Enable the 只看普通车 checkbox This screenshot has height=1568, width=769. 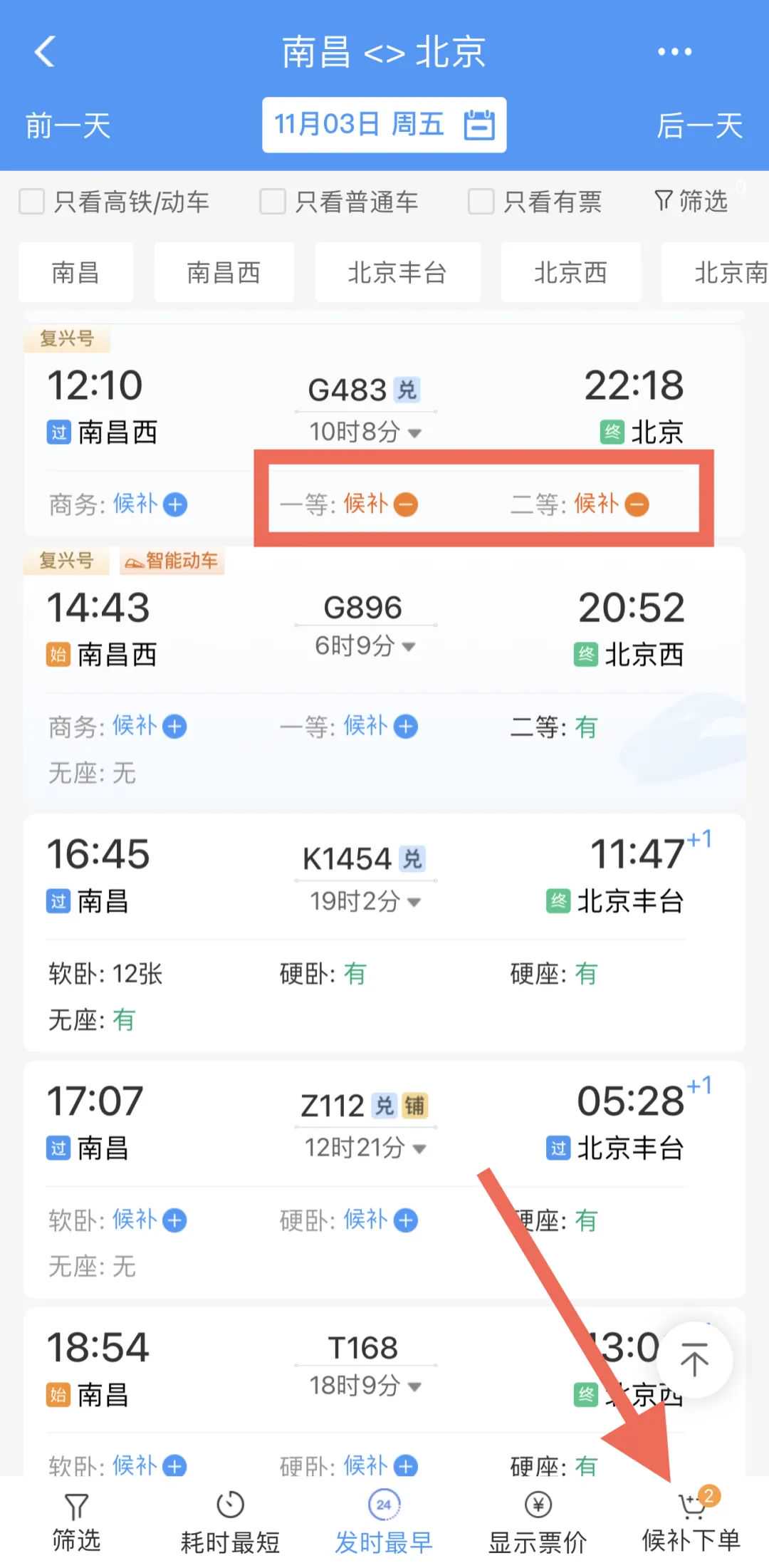pyautogui.click(x=273, y=202)
